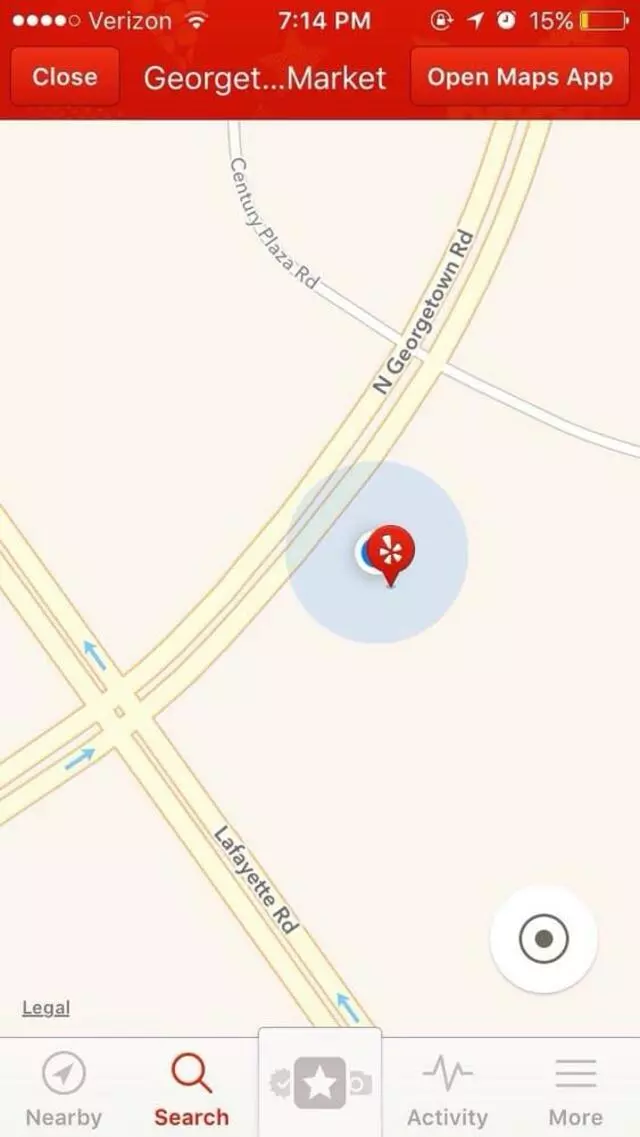Switch to the Nearby tab

(64, 1090)
